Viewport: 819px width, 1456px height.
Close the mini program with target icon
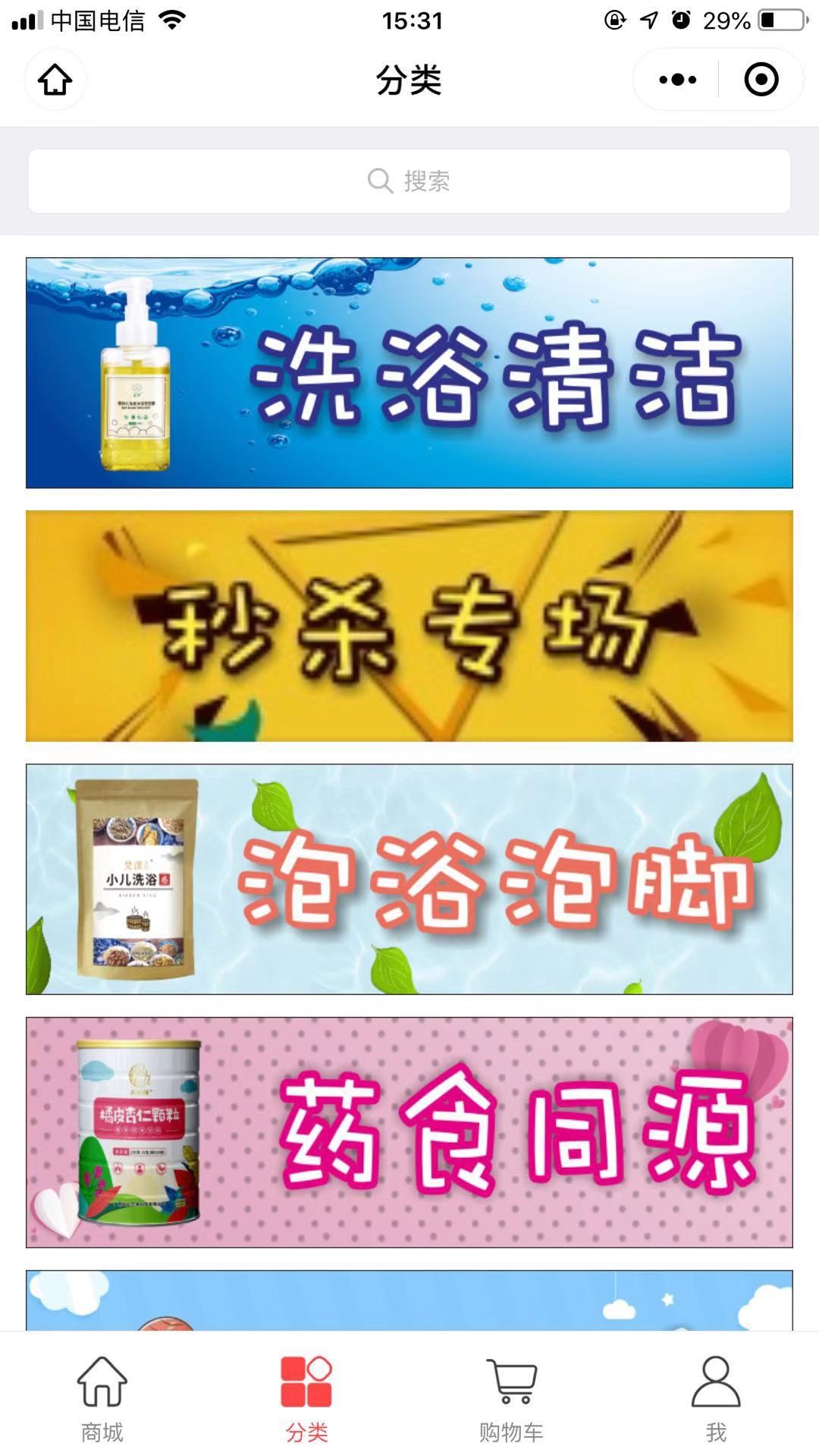(761, 80)
